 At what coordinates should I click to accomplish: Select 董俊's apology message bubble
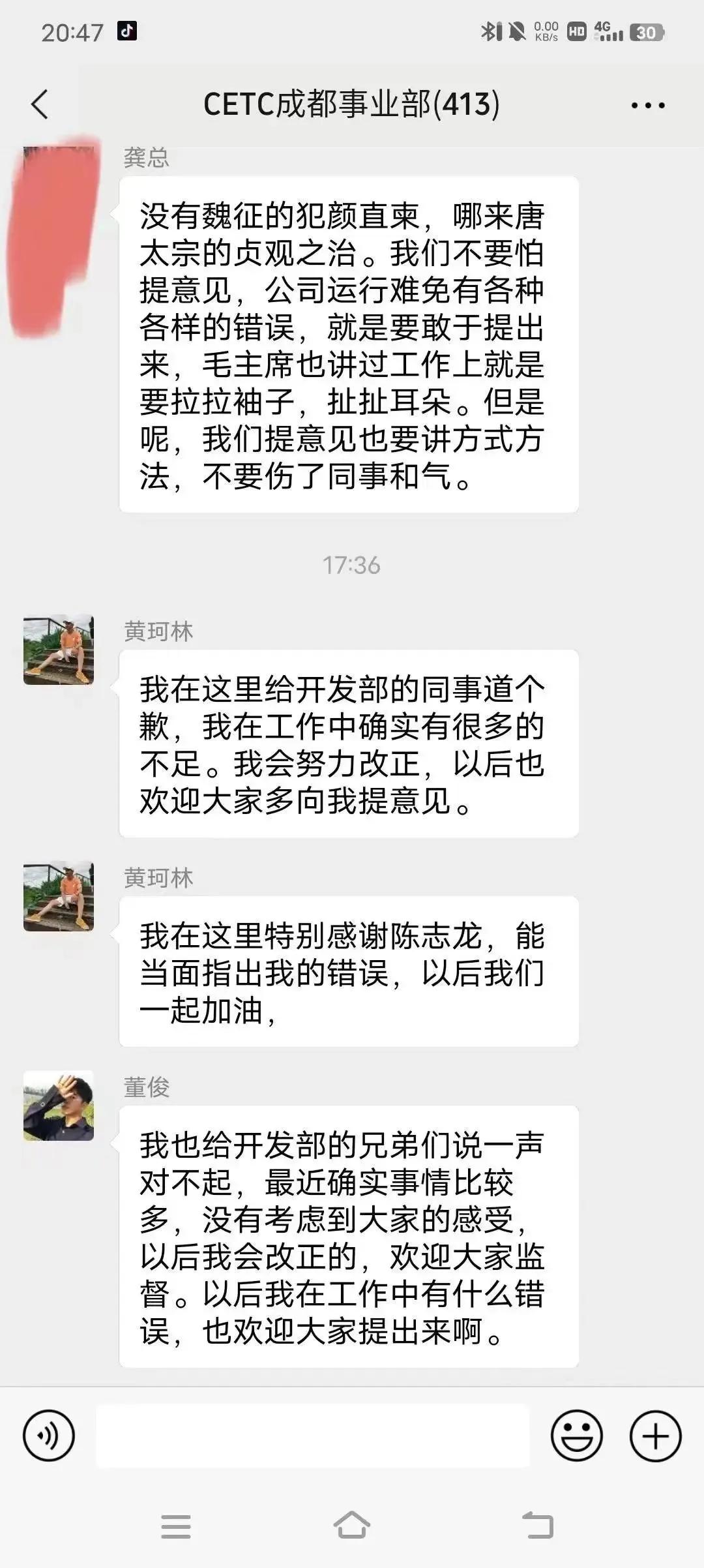(349, 1239)
